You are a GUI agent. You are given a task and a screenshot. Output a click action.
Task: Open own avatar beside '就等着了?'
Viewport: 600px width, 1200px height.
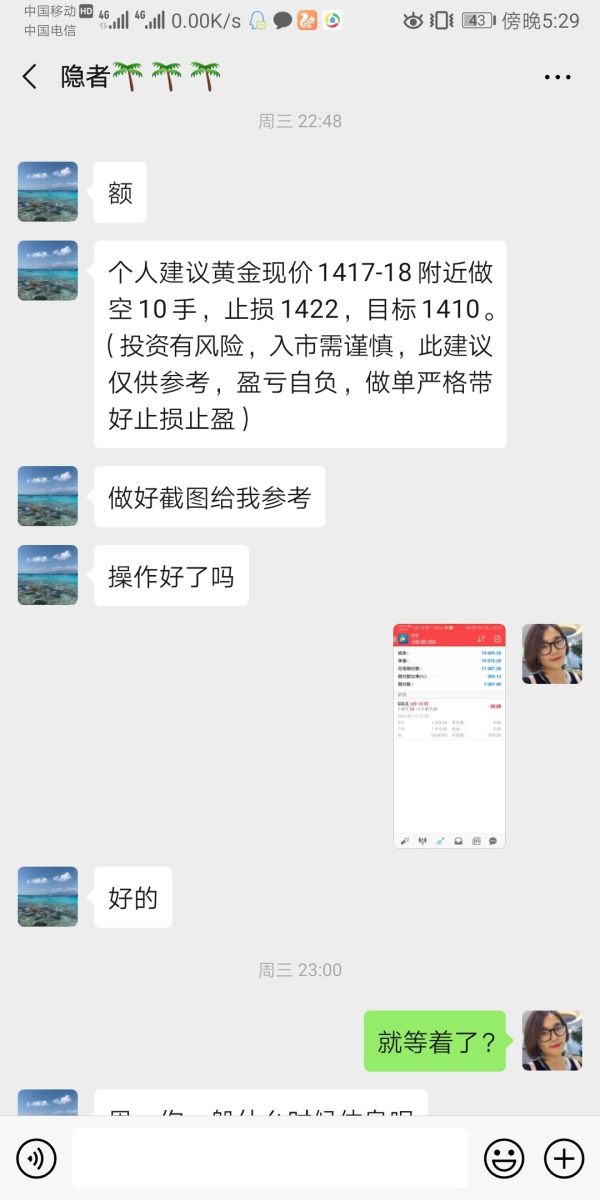[x=552, y=1040]
